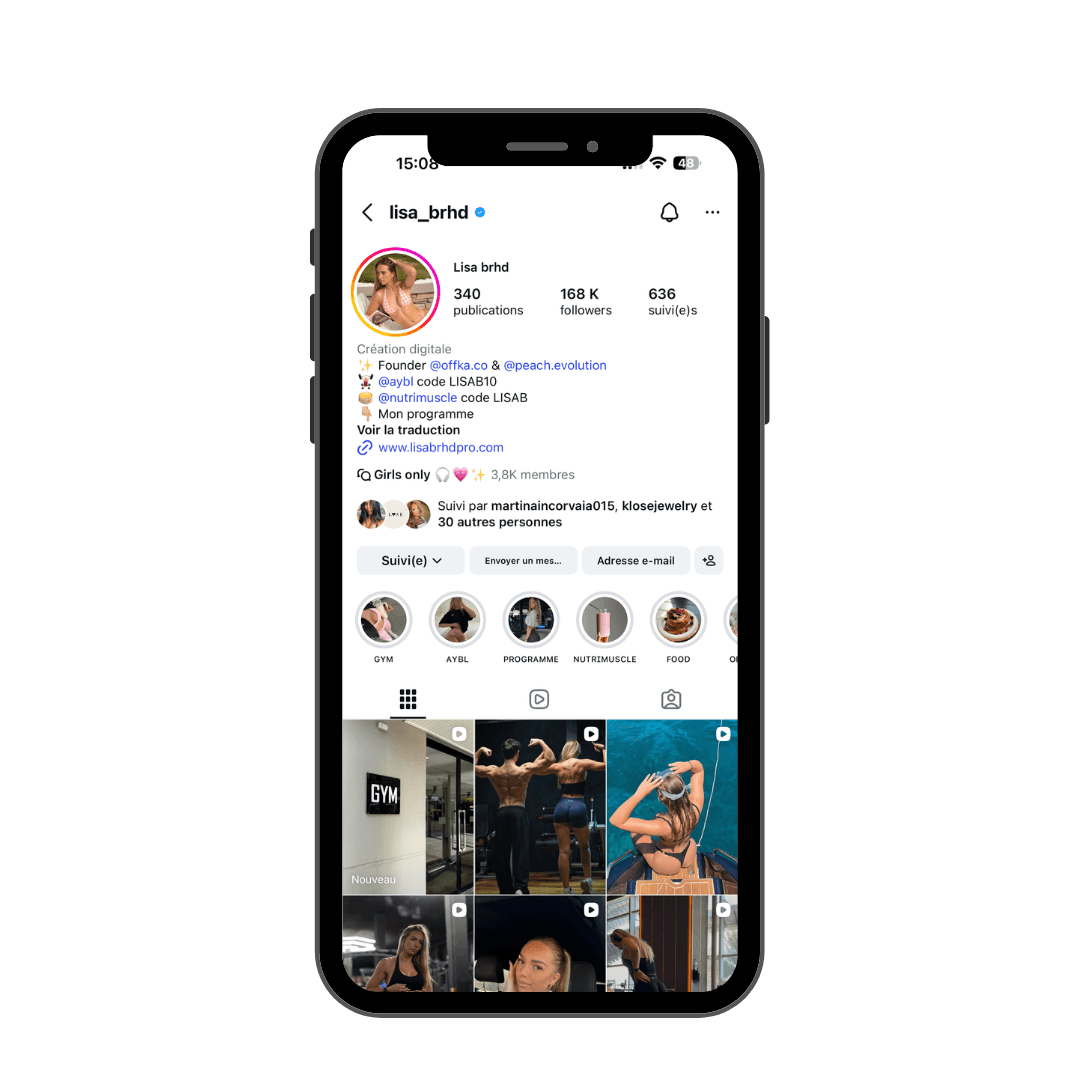Go back from lisa_brhd profile
The width and height of the screenshot is (1080, 1080).
pos(367,212)
